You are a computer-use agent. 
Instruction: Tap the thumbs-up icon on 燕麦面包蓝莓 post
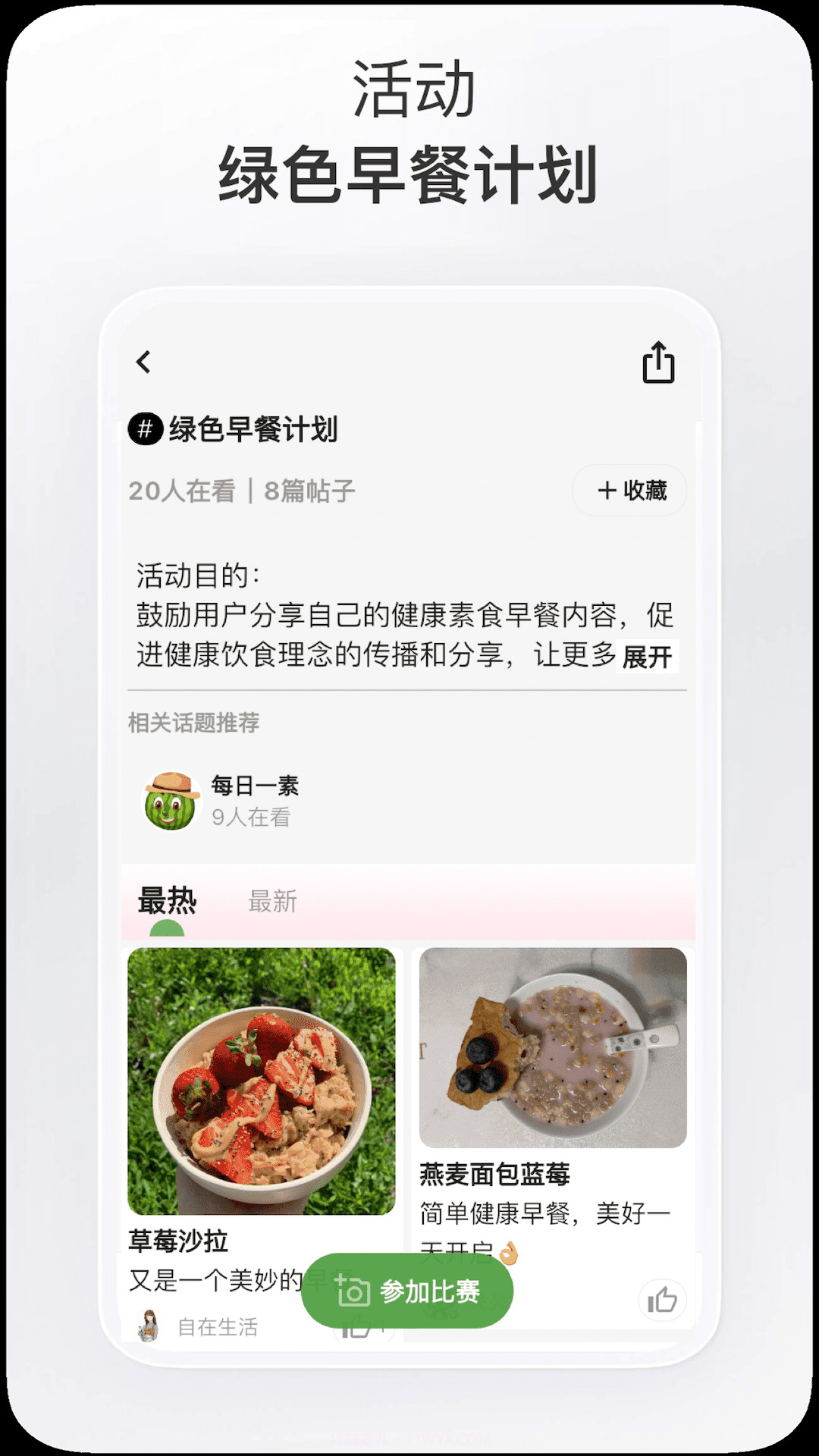pyautogui.click(x=663, y=1299)
